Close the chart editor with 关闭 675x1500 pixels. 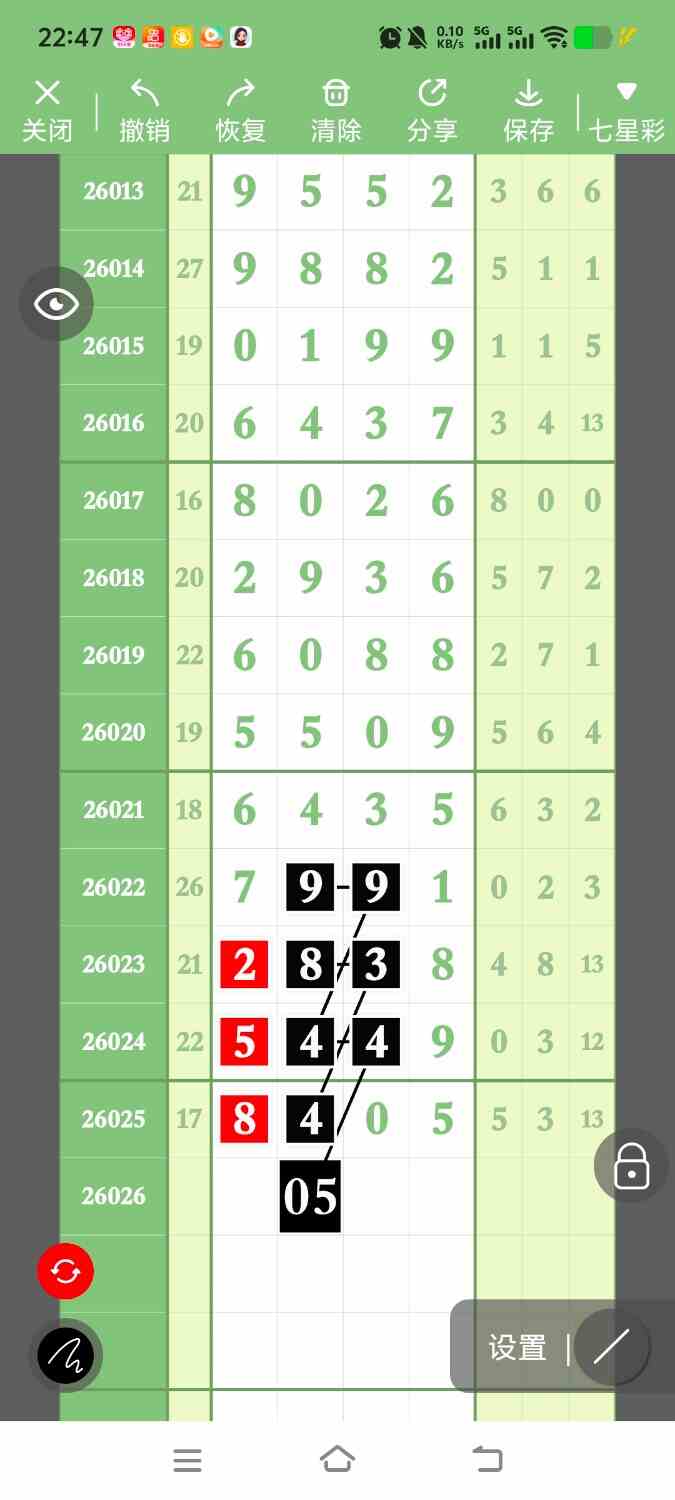(x=47, y=112)
